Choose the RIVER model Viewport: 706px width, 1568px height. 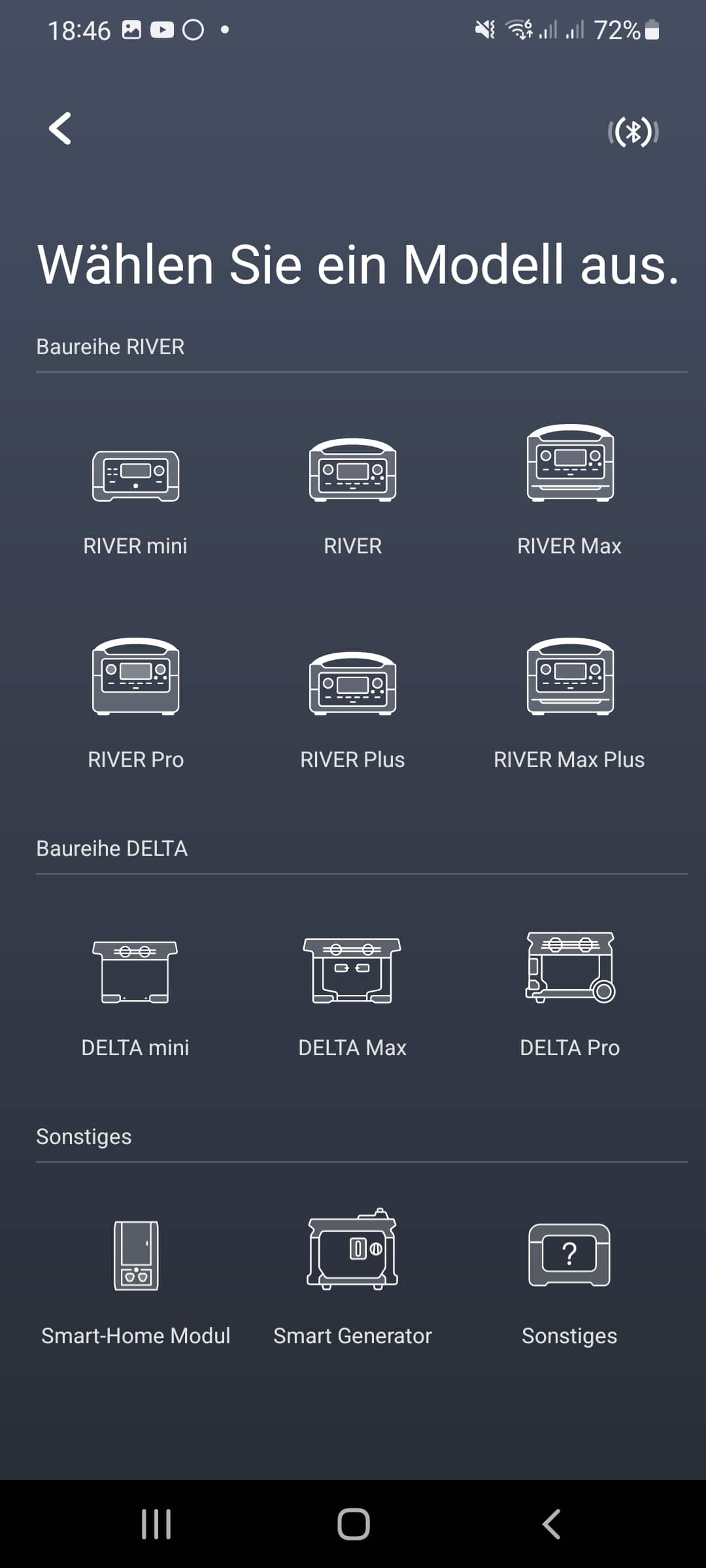(352, 470)
